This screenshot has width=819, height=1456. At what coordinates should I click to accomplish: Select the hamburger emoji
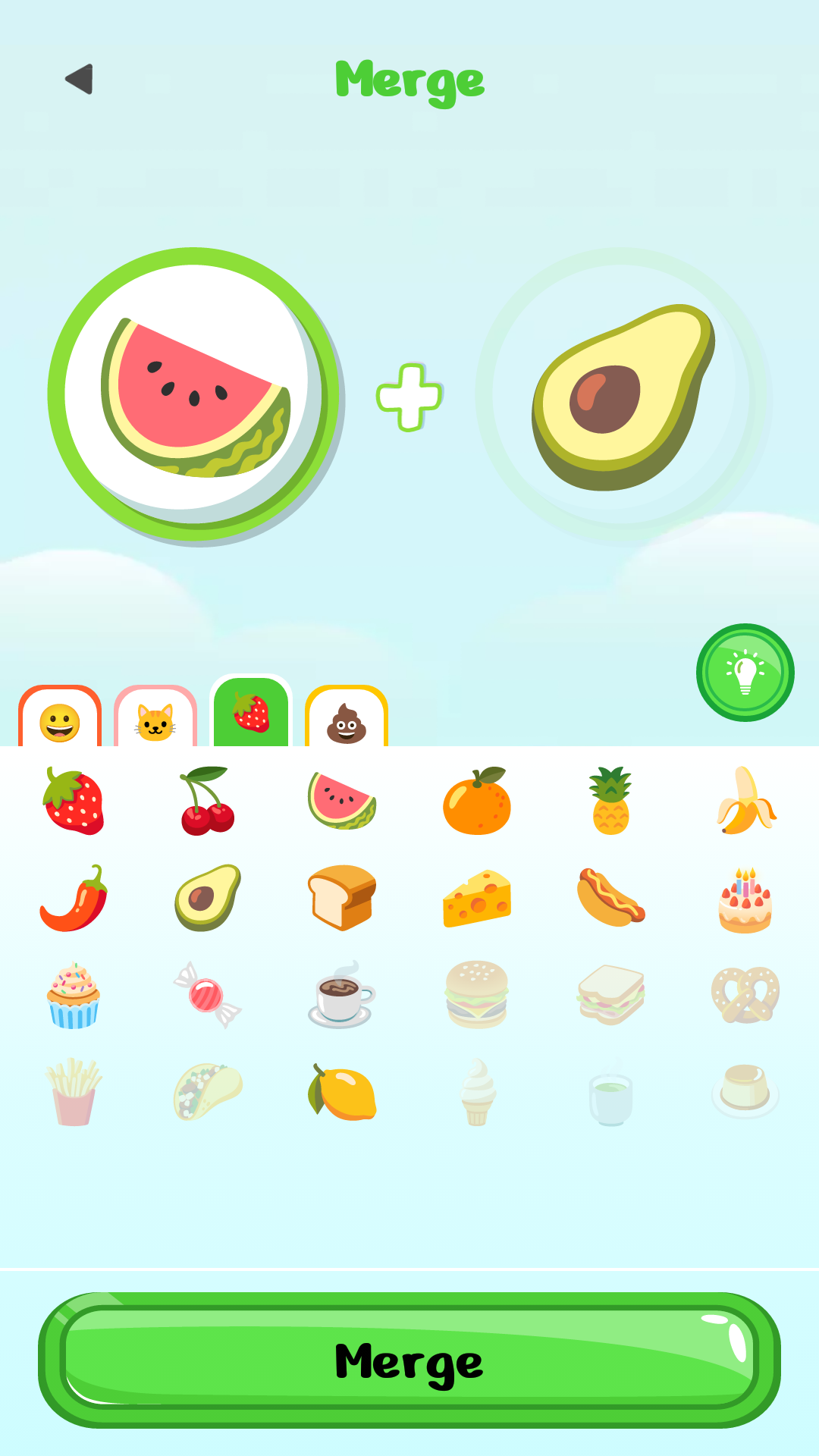pos(476,993)
